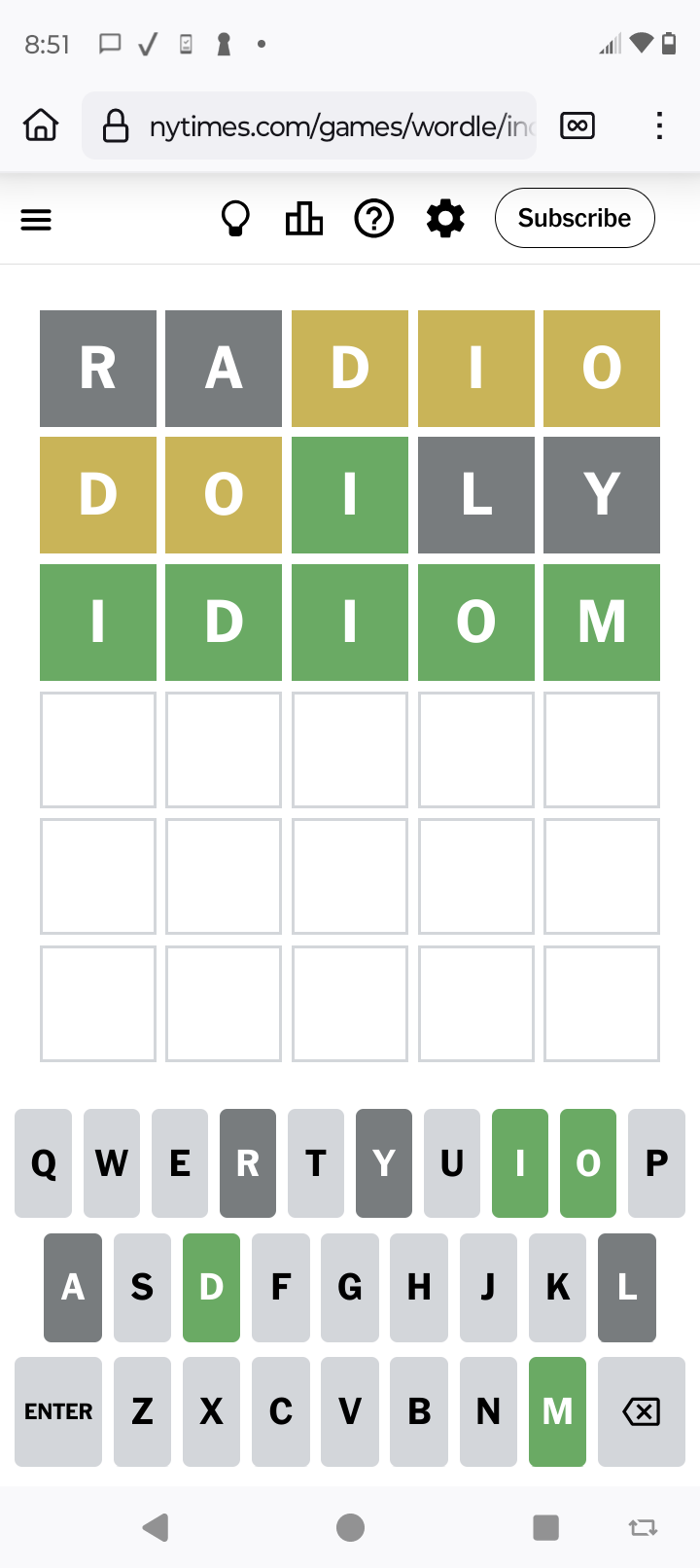Open the incognito tabs icon
This screenshot has height=1568, width=700.
(577, 125)
